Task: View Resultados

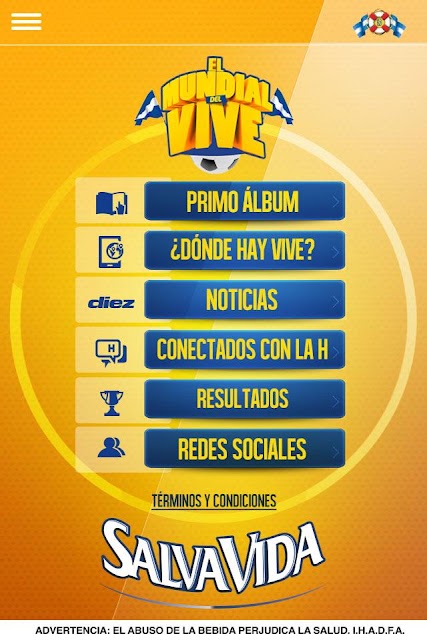Action: [x=244, y=399]
